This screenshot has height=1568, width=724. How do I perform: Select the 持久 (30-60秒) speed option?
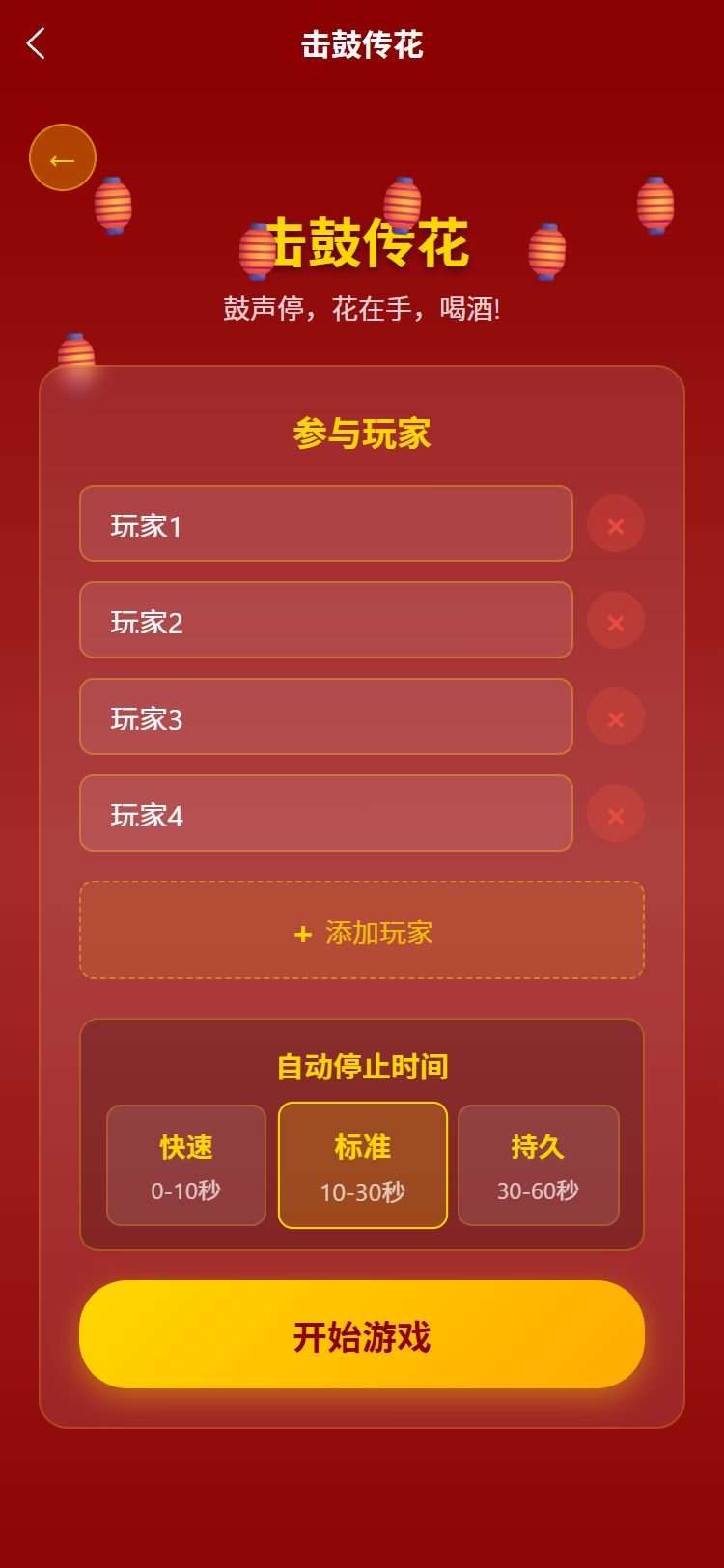coord(538,1164)
